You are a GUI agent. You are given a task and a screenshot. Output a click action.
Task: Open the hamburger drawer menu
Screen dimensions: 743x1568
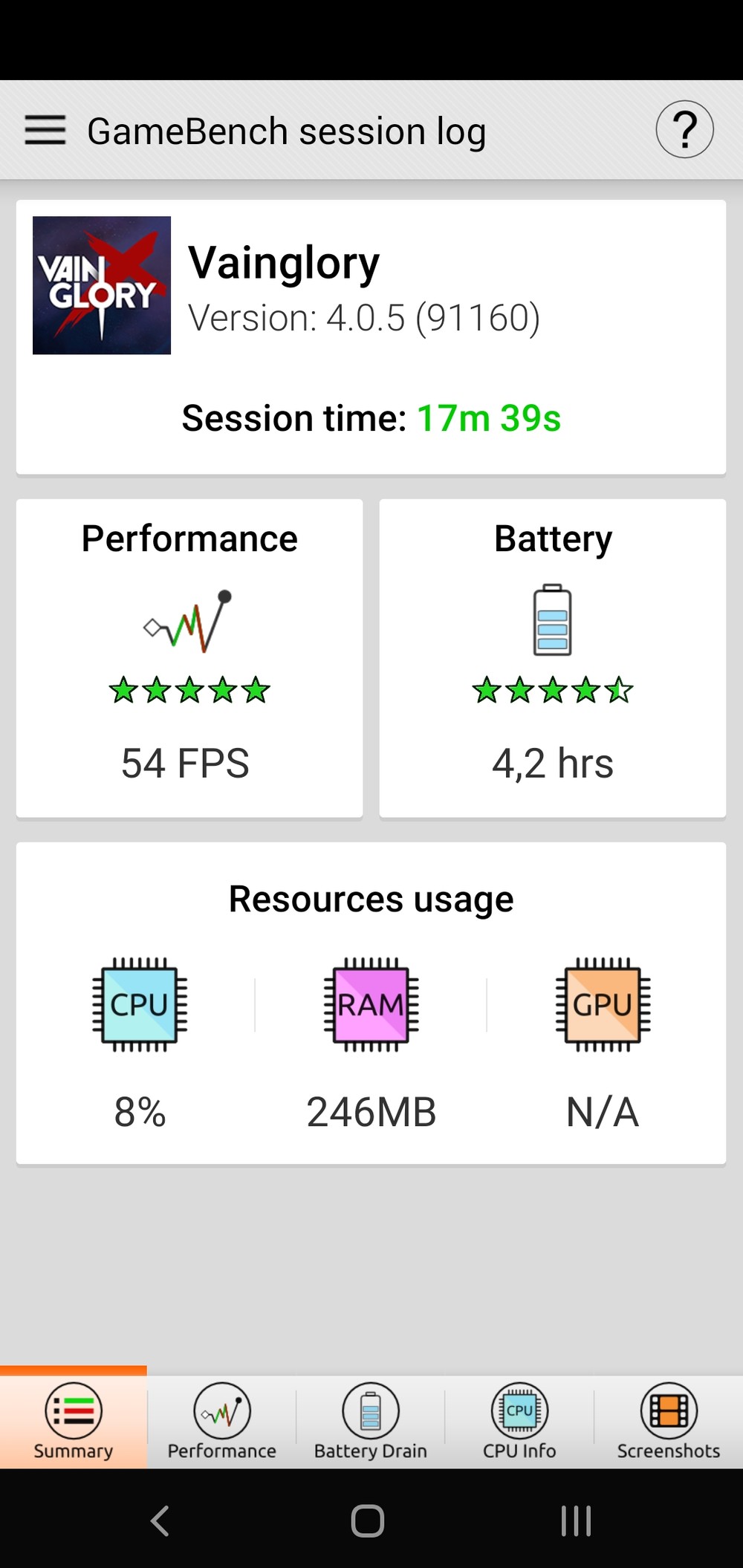click(45, 131)
